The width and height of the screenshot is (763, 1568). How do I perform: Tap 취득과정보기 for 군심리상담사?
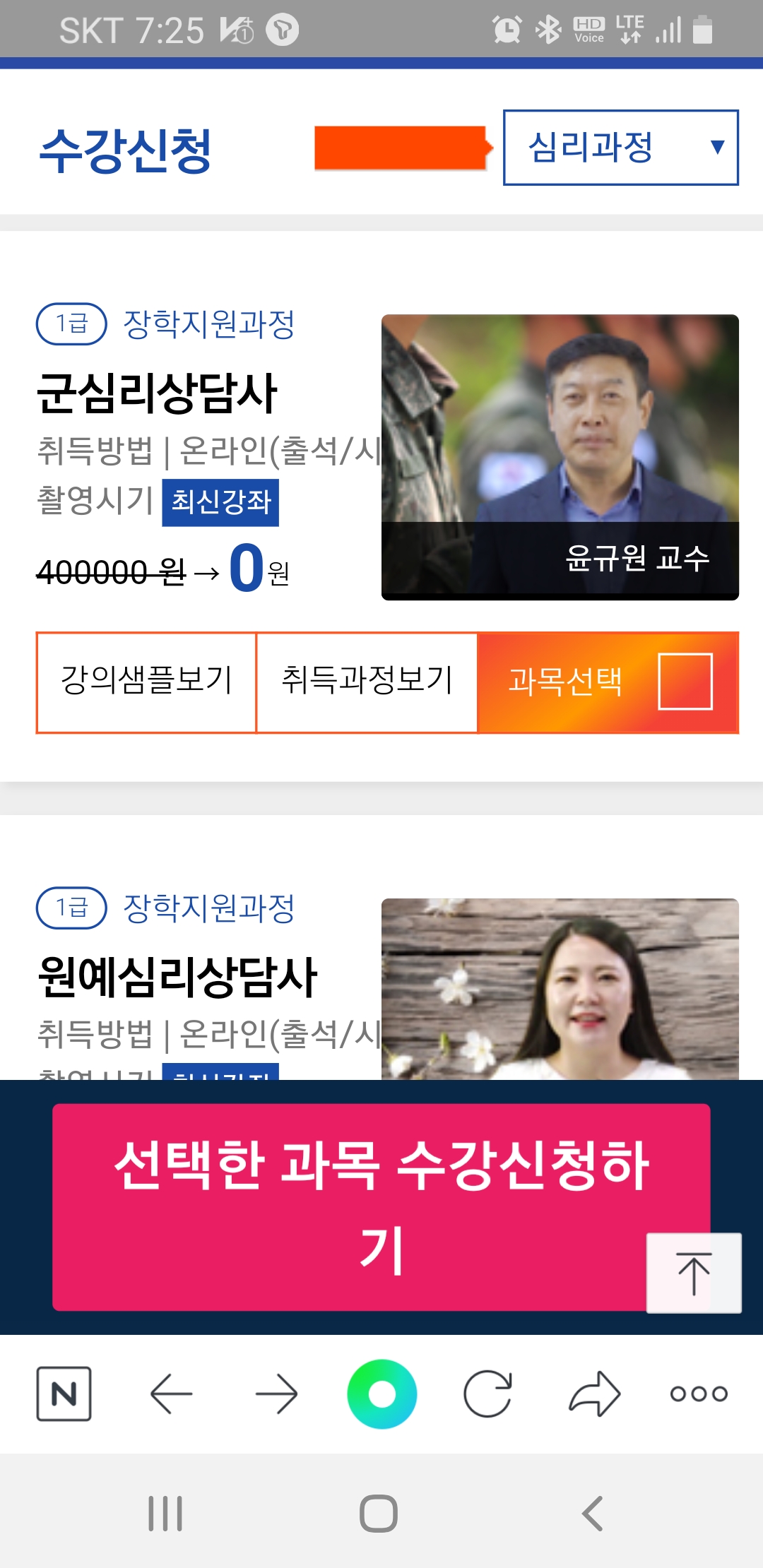(367, 682)
